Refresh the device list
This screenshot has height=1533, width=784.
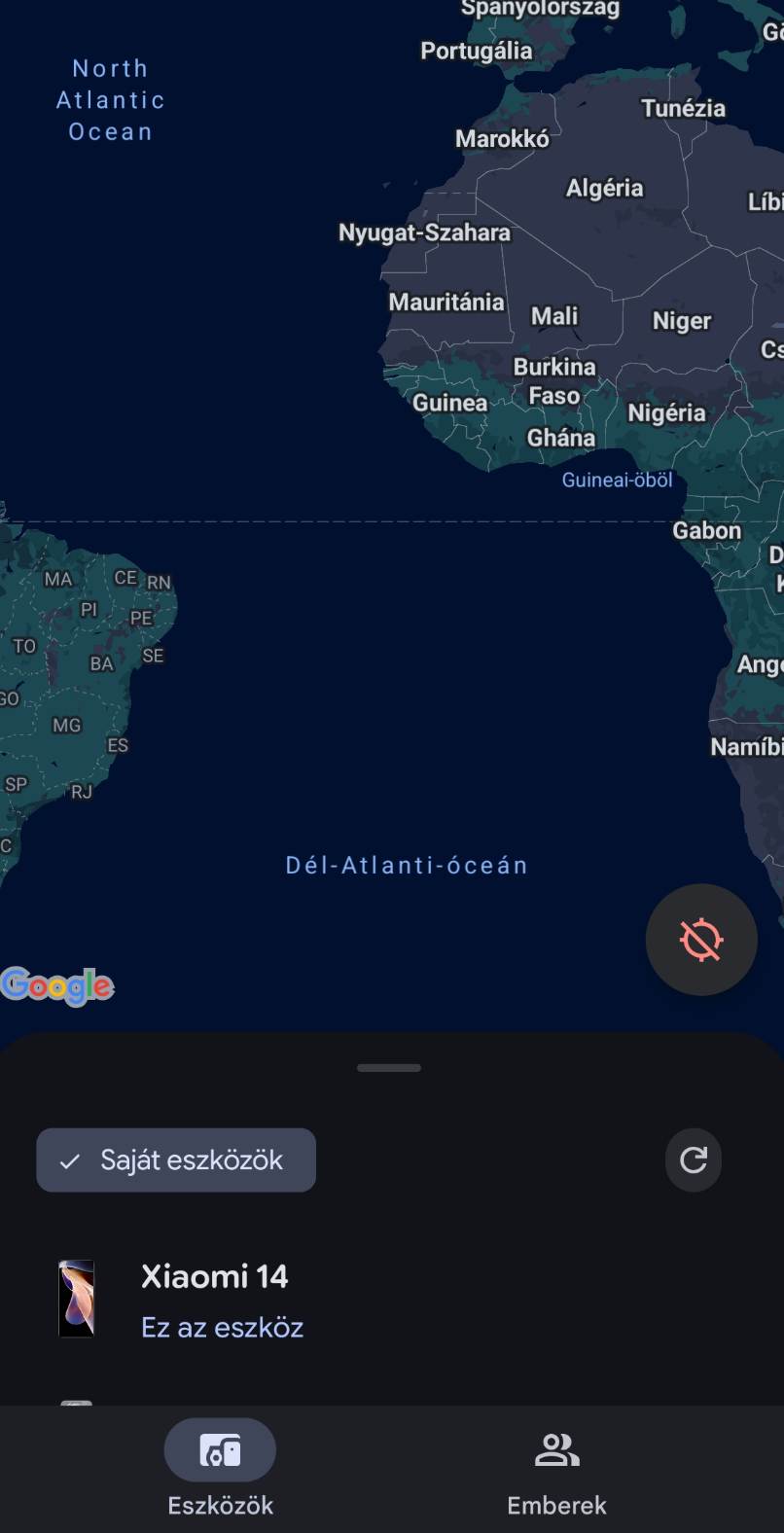point(693,1159)
